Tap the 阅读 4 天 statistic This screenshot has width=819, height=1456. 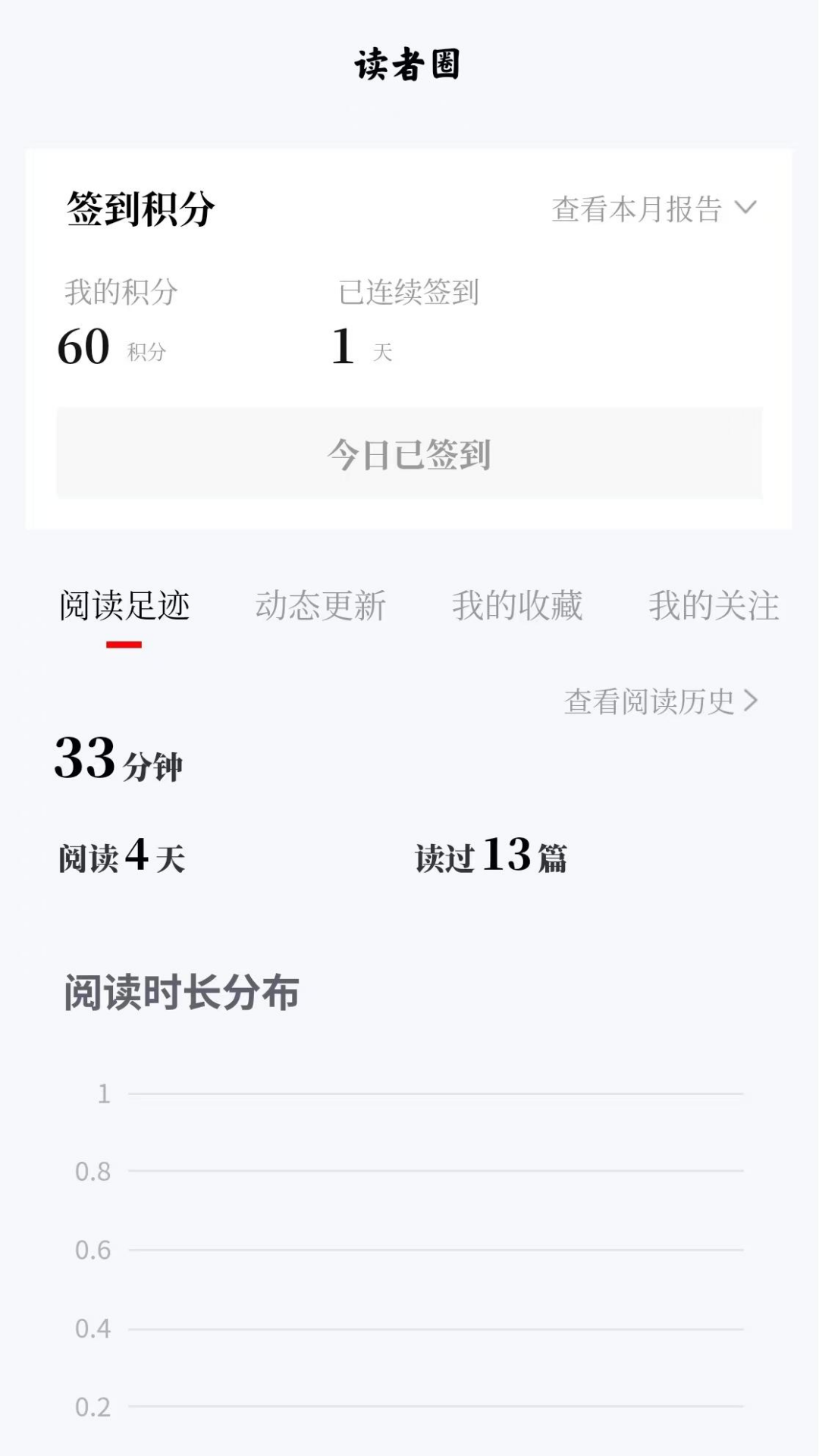121,857
